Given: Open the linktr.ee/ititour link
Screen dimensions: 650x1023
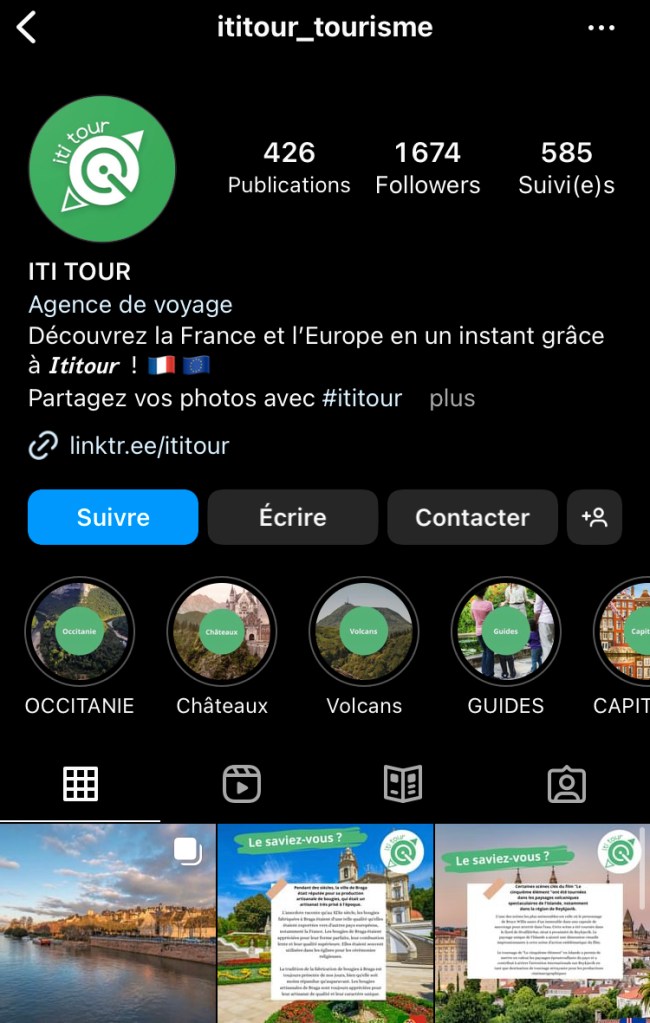Looking at the screenshot, I should [149, 445].
